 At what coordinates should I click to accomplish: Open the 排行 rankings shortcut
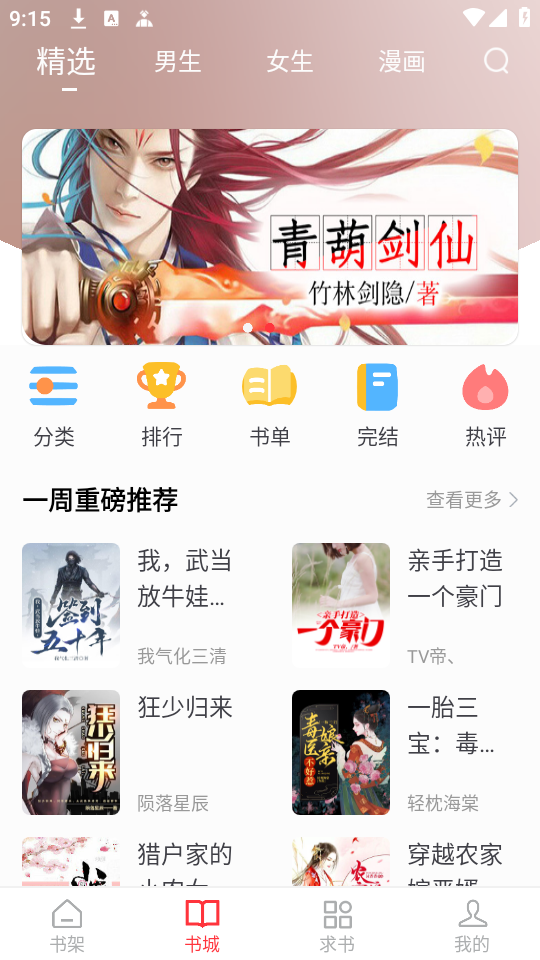162,405
